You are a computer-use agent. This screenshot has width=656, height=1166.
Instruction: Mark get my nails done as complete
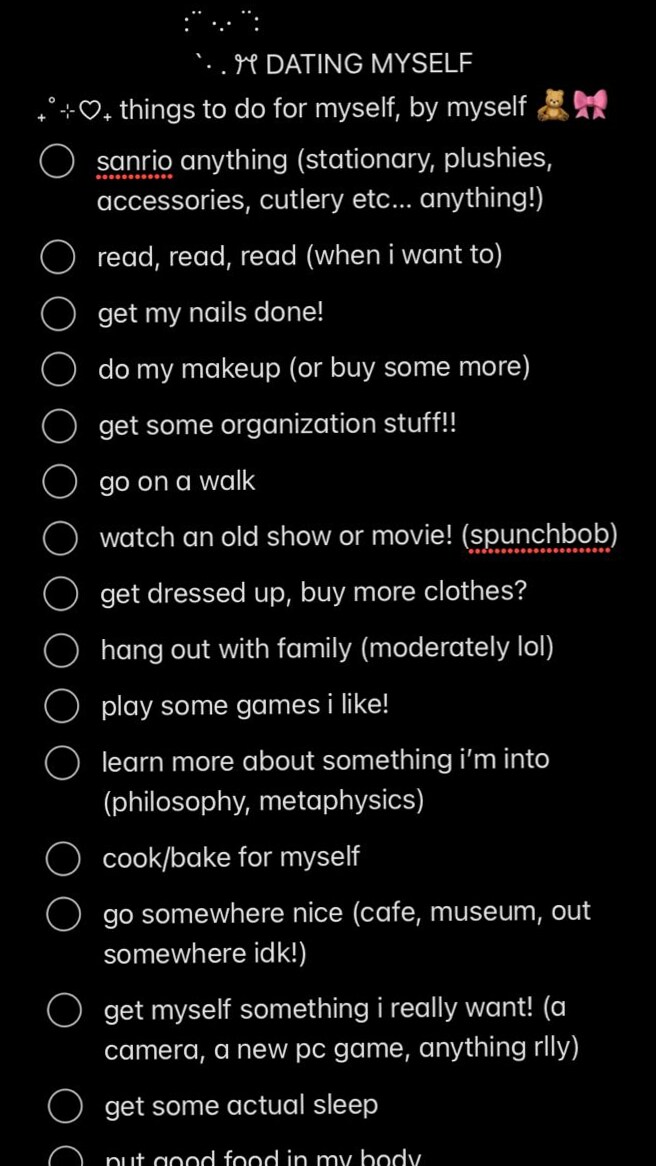(58, 313)
